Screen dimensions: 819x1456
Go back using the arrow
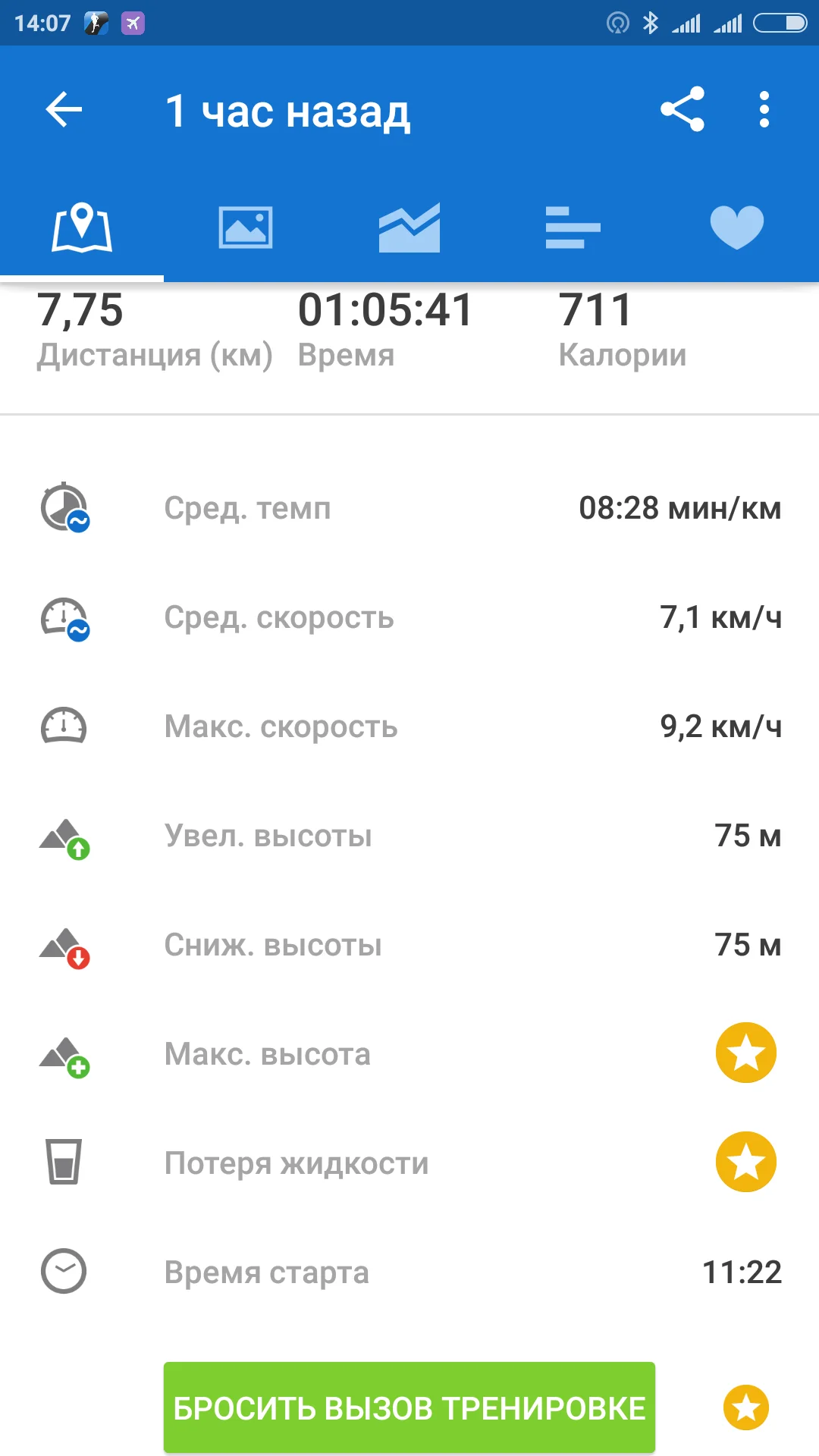(x=64, y=110)
